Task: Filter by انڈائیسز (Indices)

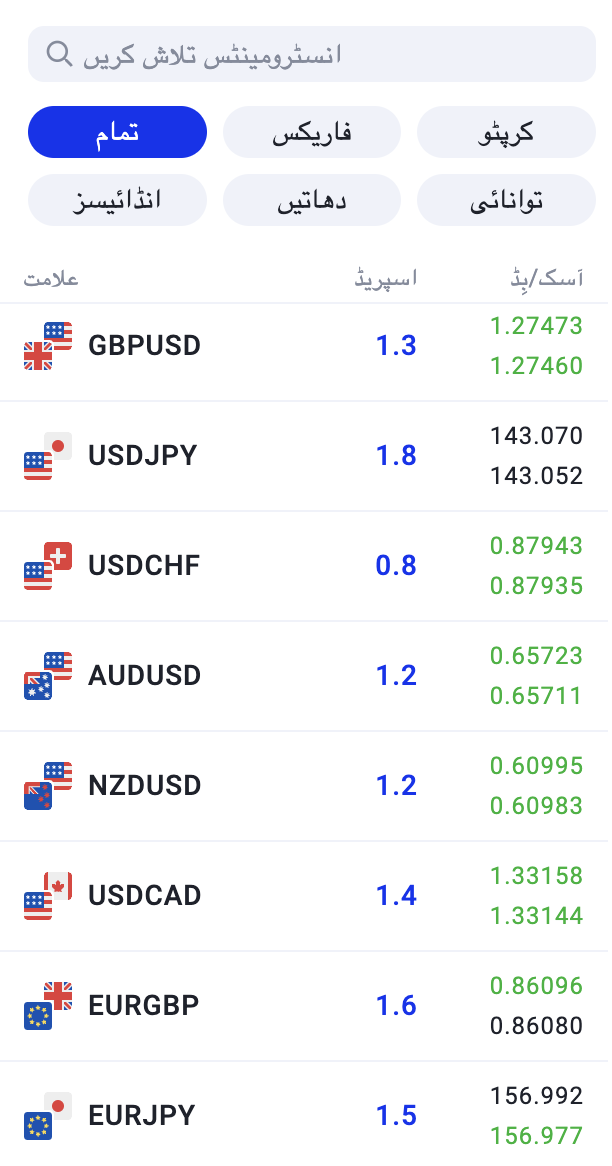Action: 117,200
